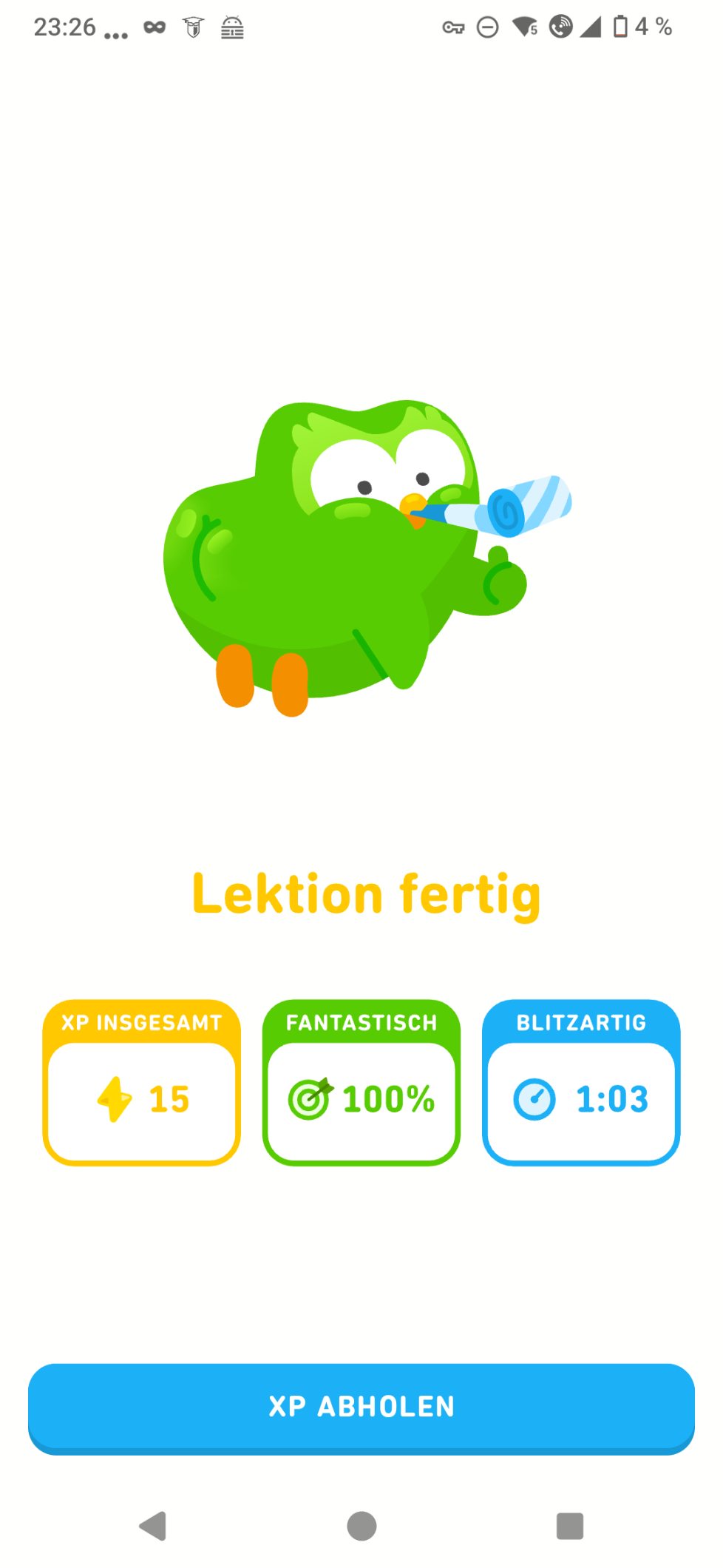Go back using the system back button
Viewport: 723px width, 1568px height.
153,1526
